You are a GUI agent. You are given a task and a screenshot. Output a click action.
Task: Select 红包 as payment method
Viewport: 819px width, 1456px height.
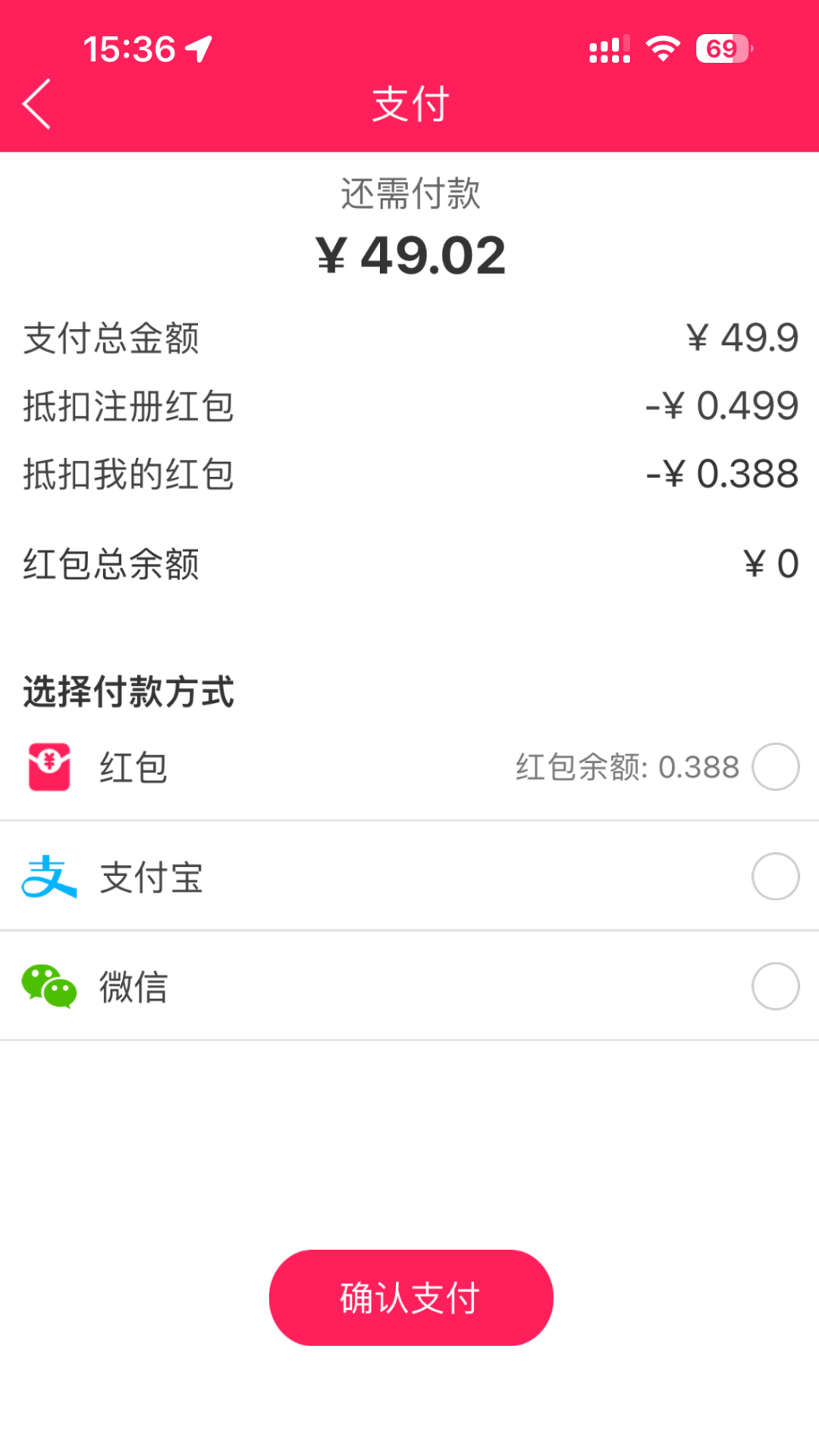click(775, 767)
